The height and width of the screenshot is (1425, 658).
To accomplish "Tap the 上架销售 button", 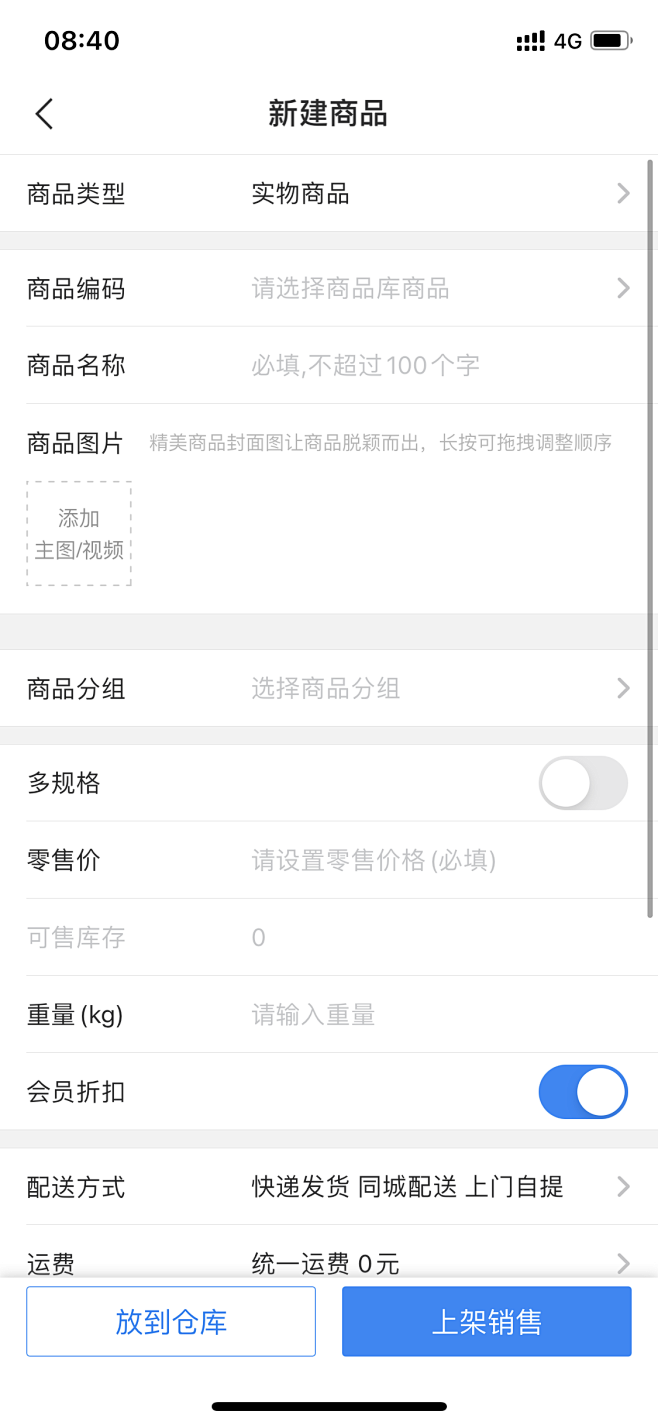I will click(487, 1321).
